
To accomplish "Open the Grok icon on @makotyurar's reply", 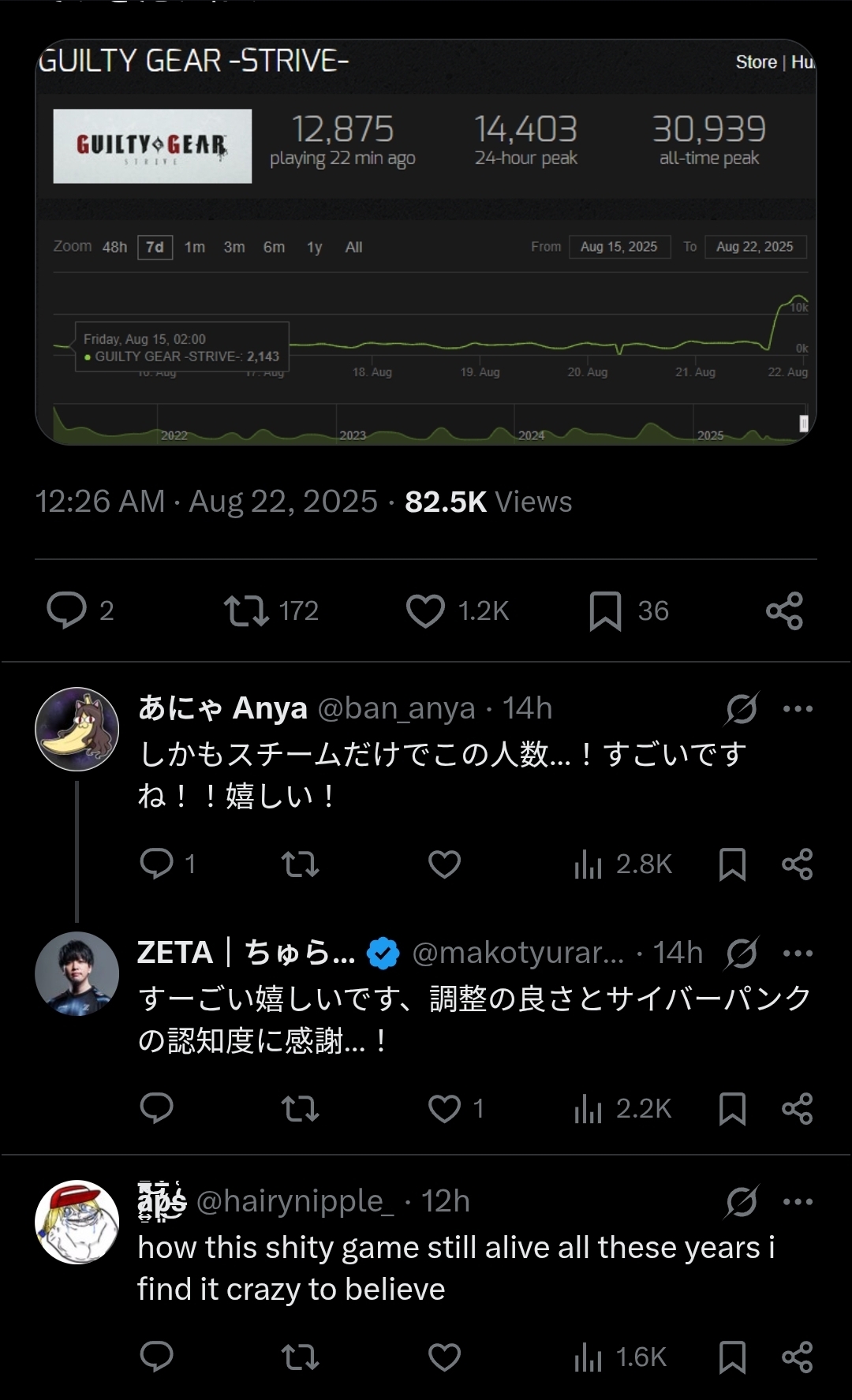I will pyautogui.click(x=742, y=953).
